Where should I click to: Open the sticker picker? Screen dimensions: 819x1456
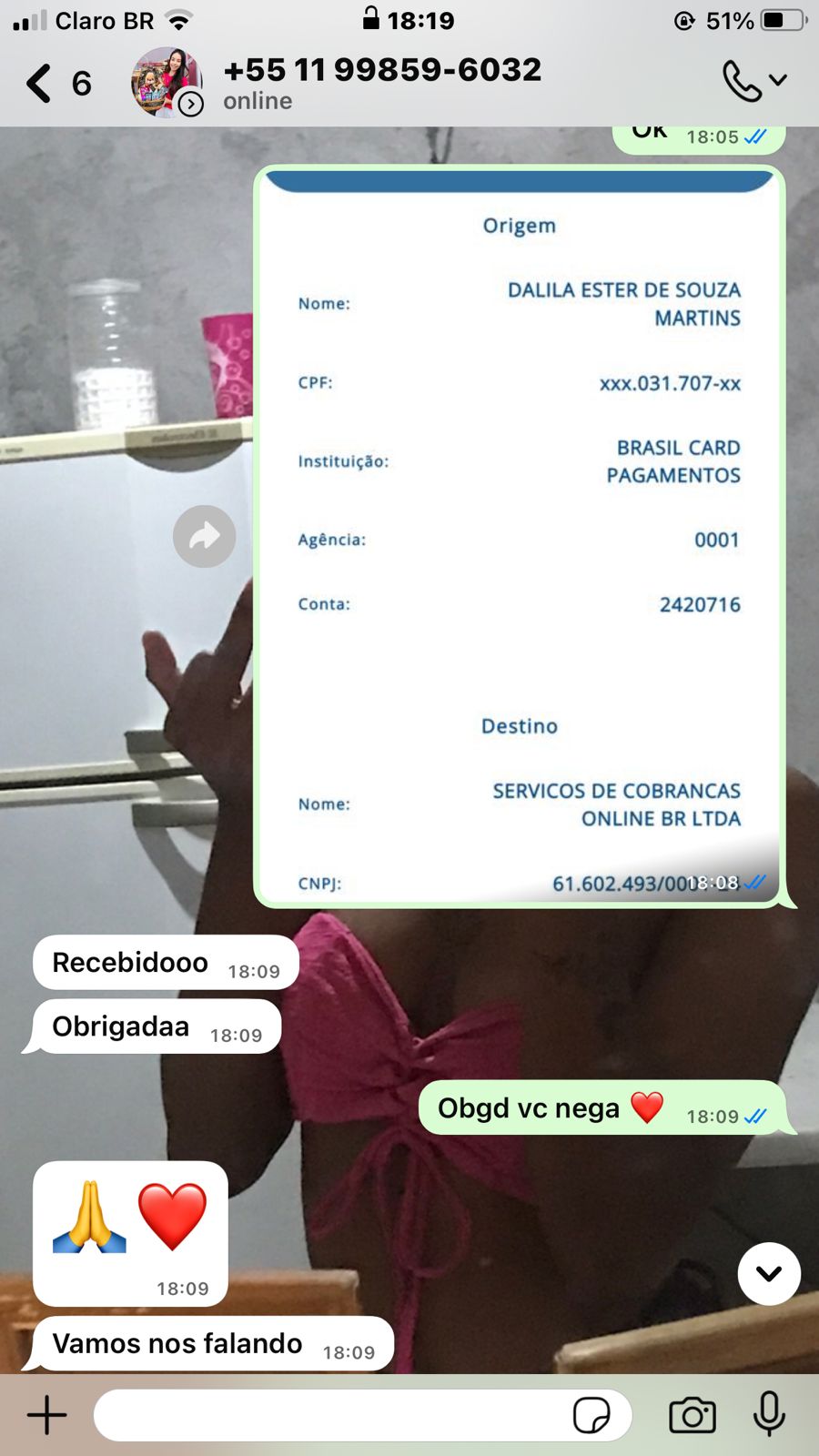pyautogui.click(x=591, y=1415)
